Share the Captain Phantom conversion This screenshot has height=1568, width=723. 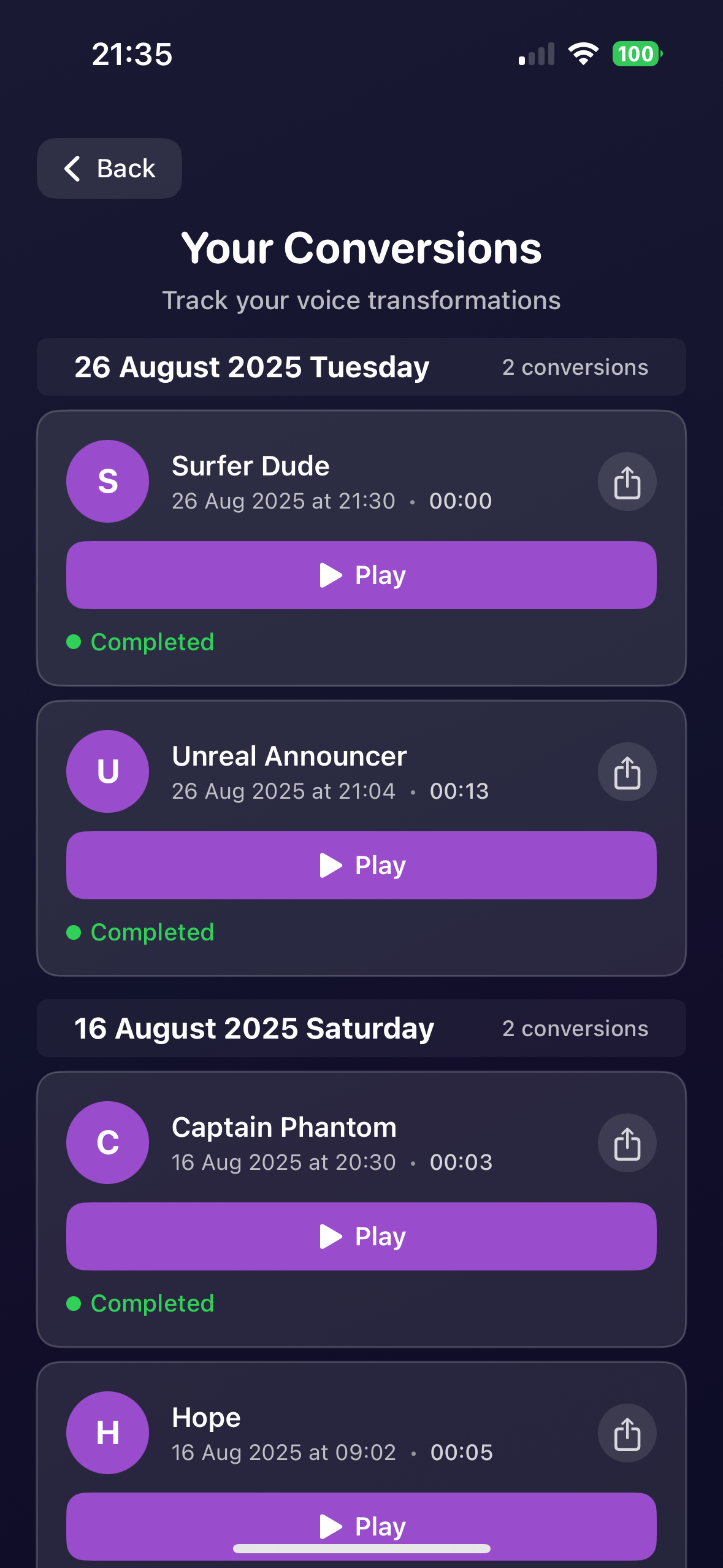[x=627, y=1143]
